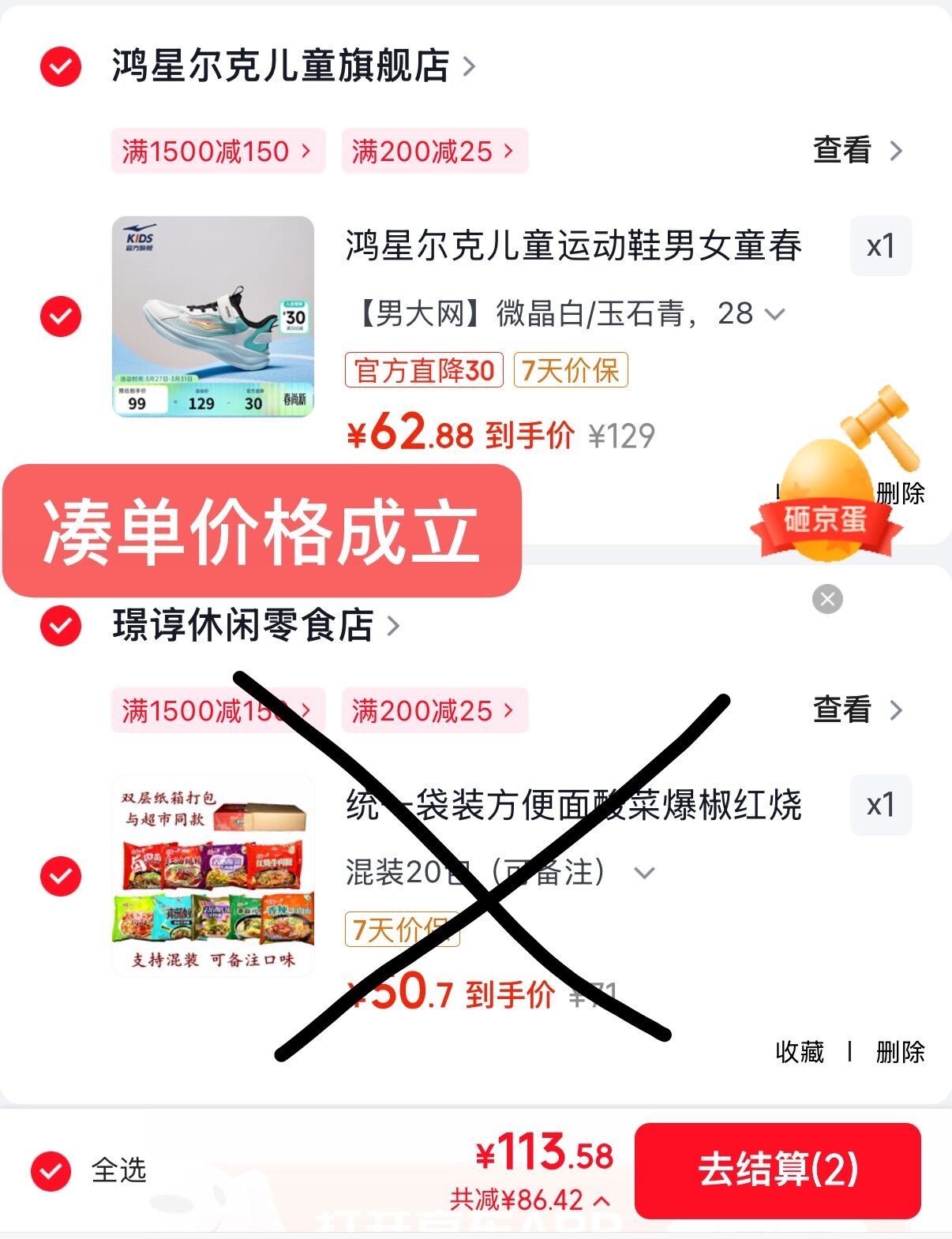Visit the 璟谆休闲零食店 store page
Viewport: 952px width, 1239px height.
tap(254, 626)
